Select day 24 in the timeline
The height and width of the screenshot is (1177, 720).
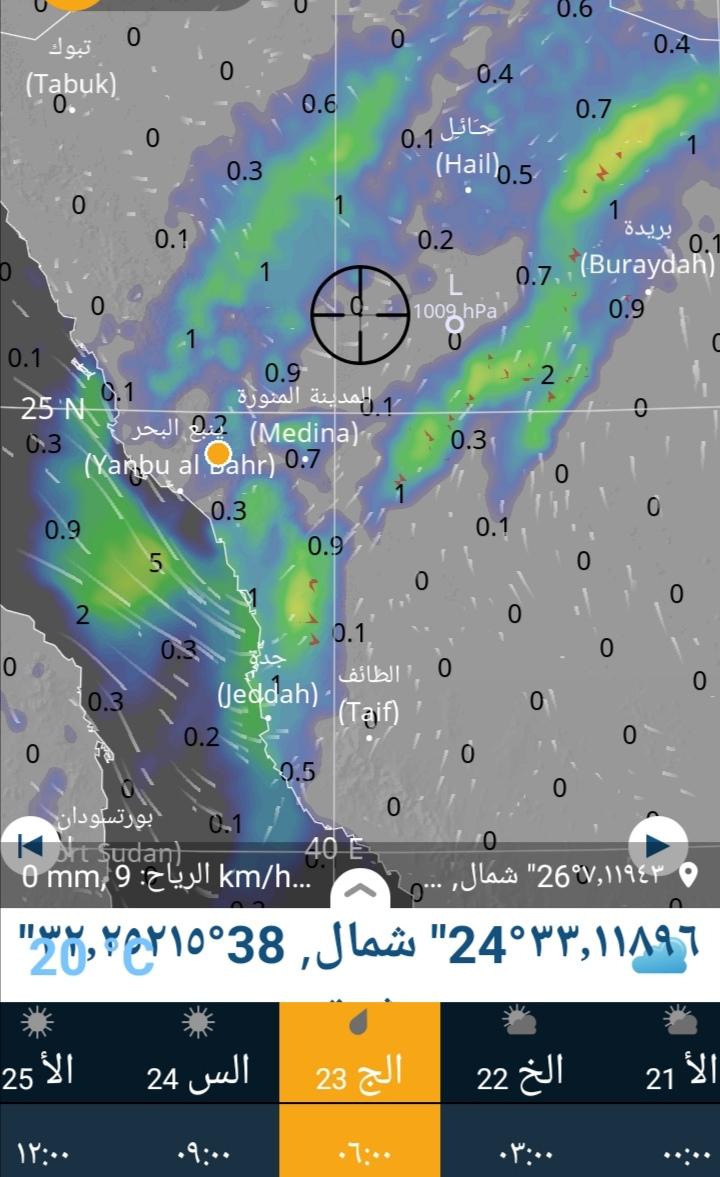pyautogui.click(x=198, y=1052)
